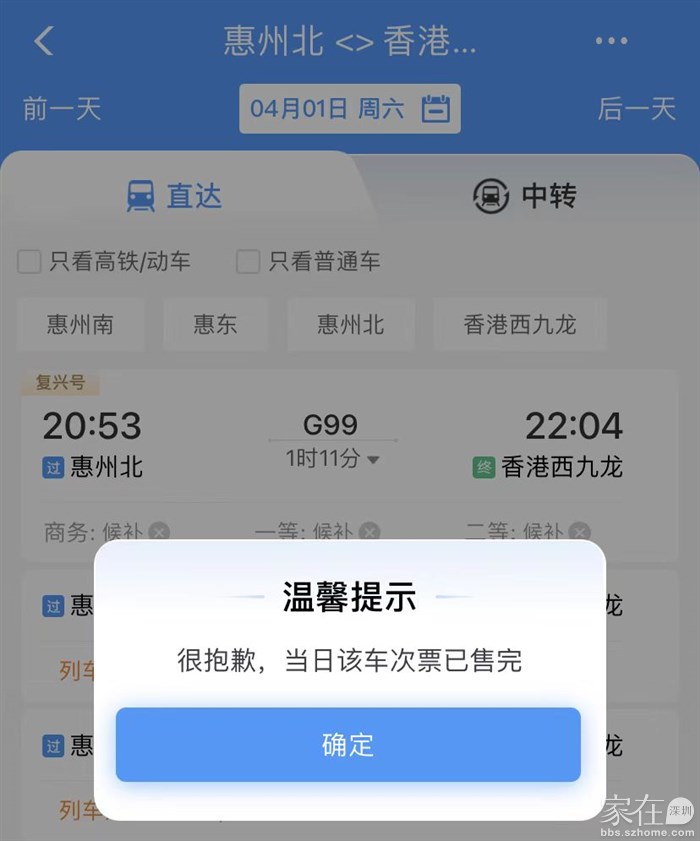The width and height of the screenshot is (700, 841).
Task: Switch to the 直达 tab
Action: click(x=175, y=196)
